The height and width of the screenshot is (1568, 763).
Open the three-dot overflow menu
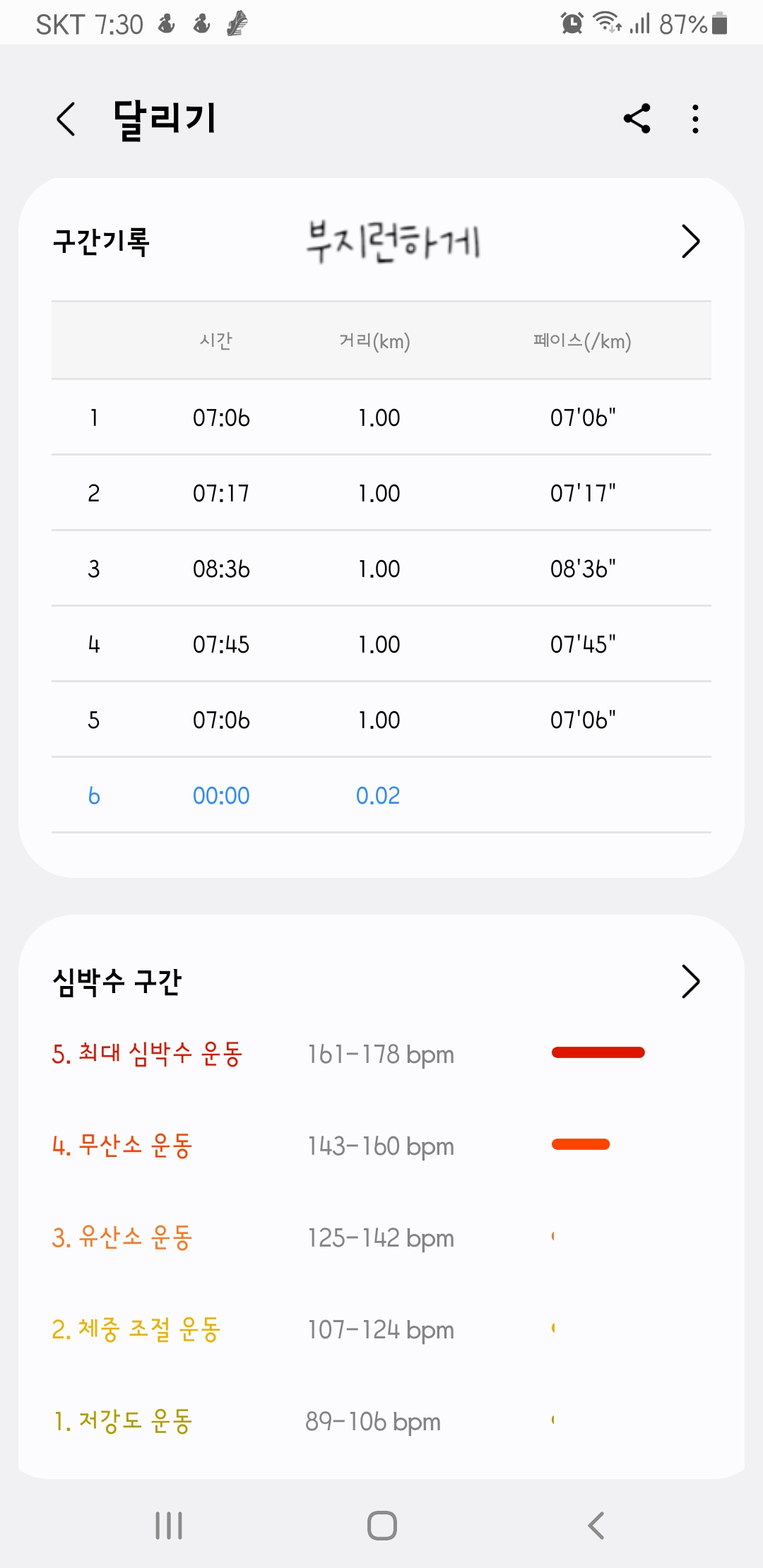point(696,119)
